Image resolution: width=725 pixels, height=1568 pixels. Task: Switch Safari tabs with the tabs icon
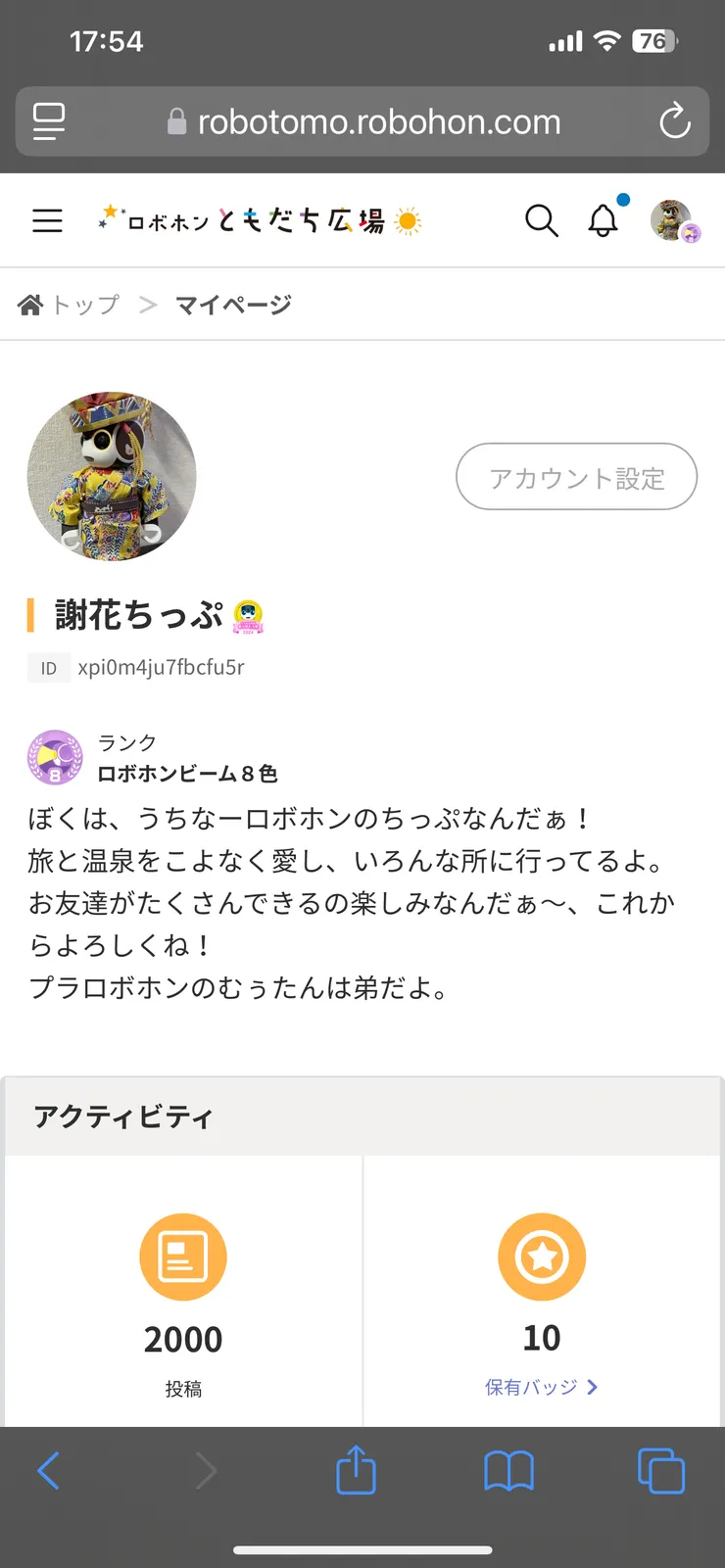click(661, 1469)
